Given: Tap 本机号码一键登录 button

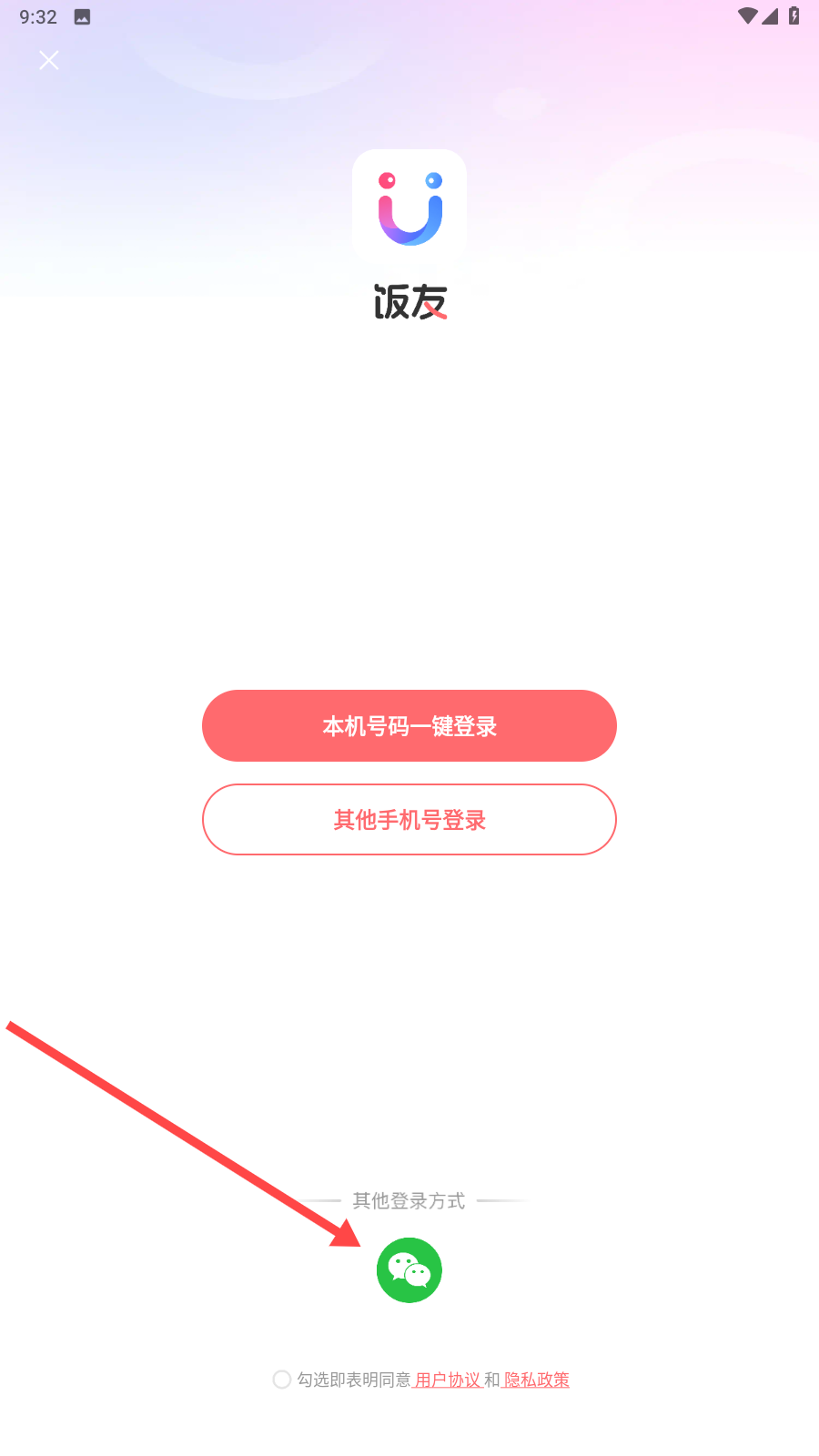Looking at the screenshot, I should [x=409, y=726].
